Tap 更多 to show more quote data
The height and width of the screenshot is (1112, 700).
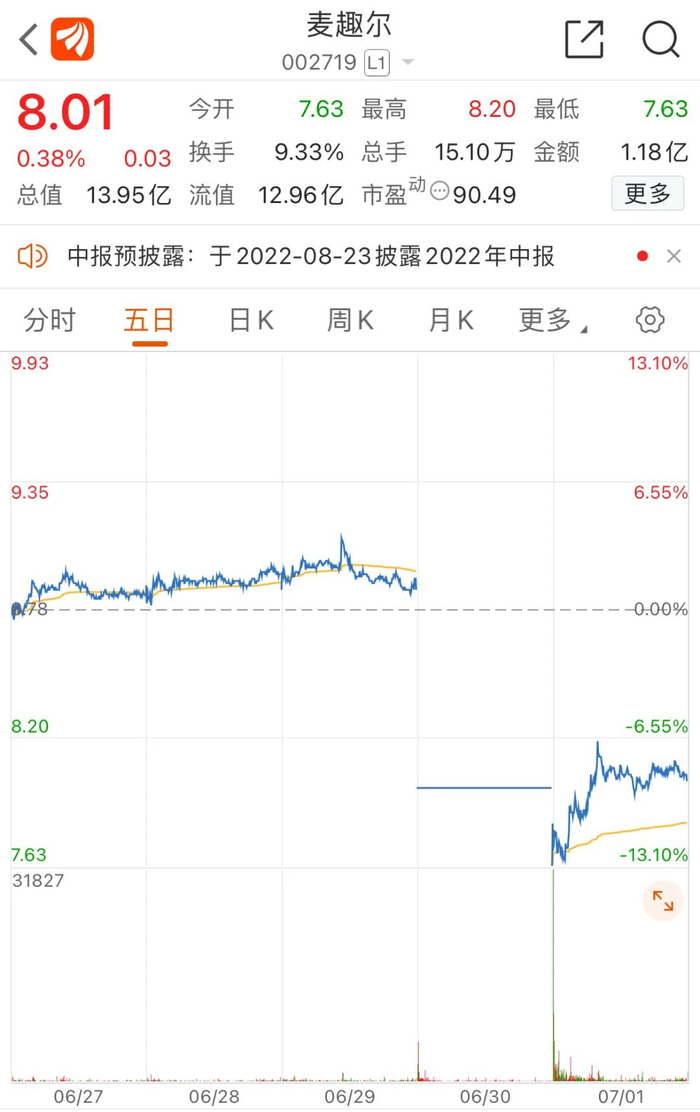(647, 193)
